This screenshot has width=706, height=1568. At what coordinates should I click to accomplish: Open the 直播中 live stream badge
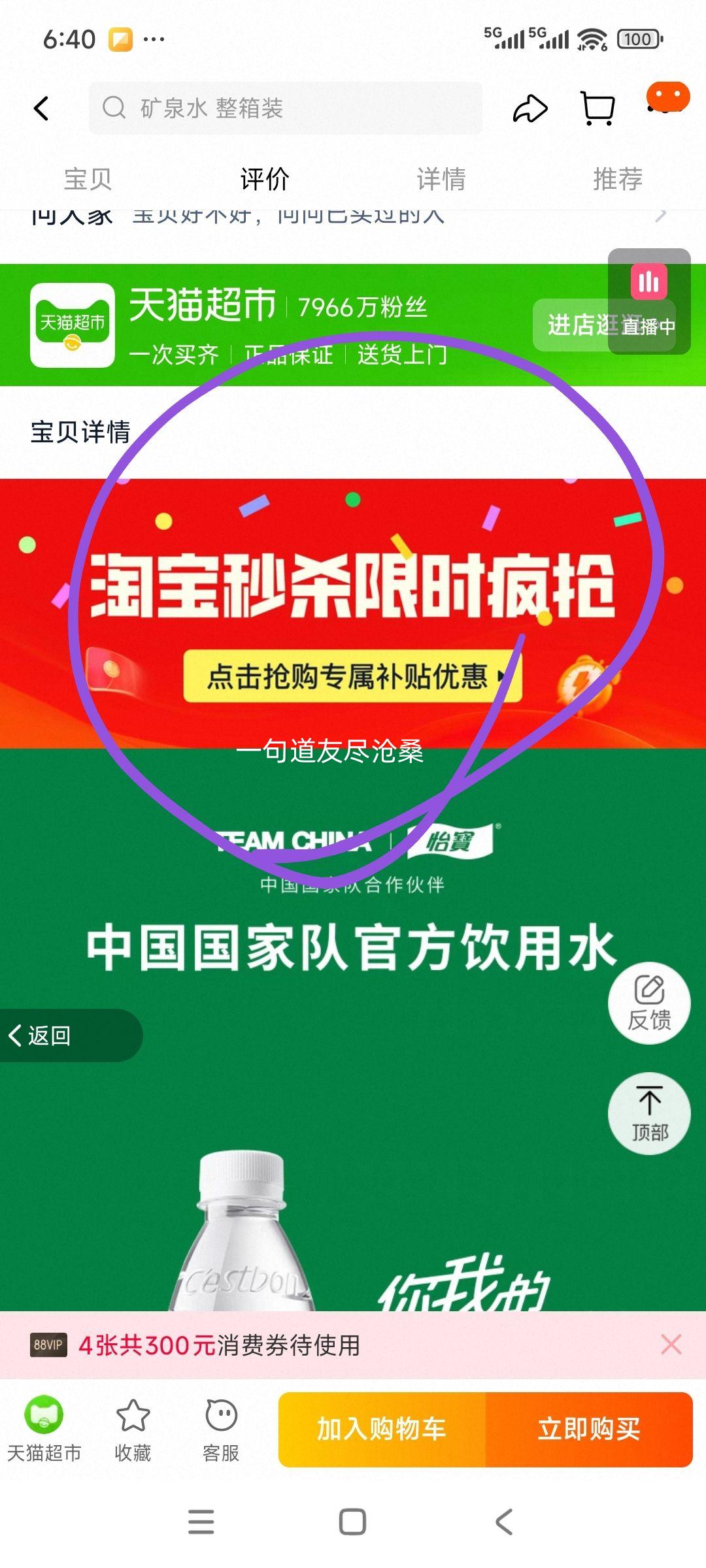648,302
